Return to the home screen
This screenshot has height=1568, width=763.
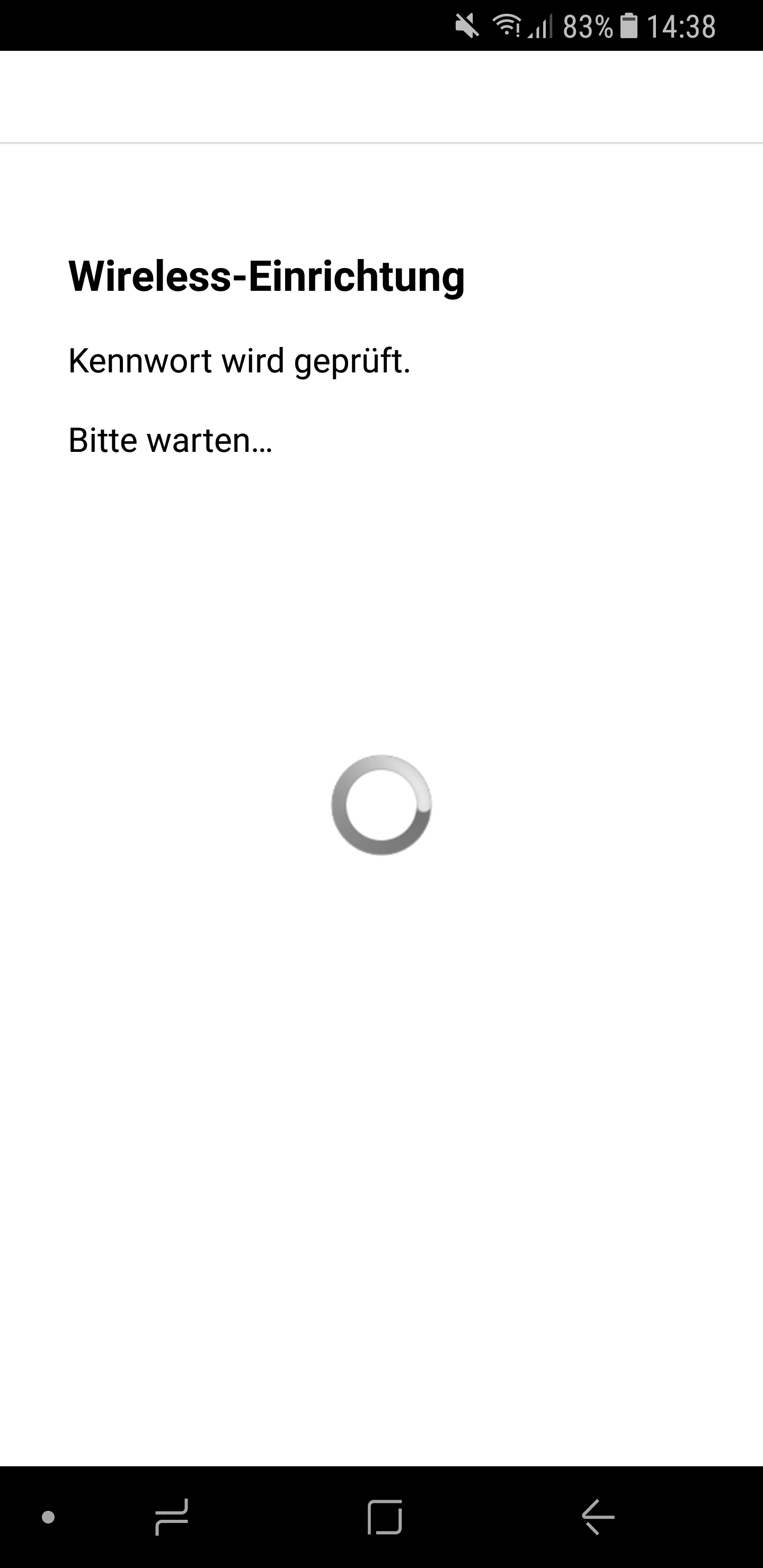click(385, 1517)
